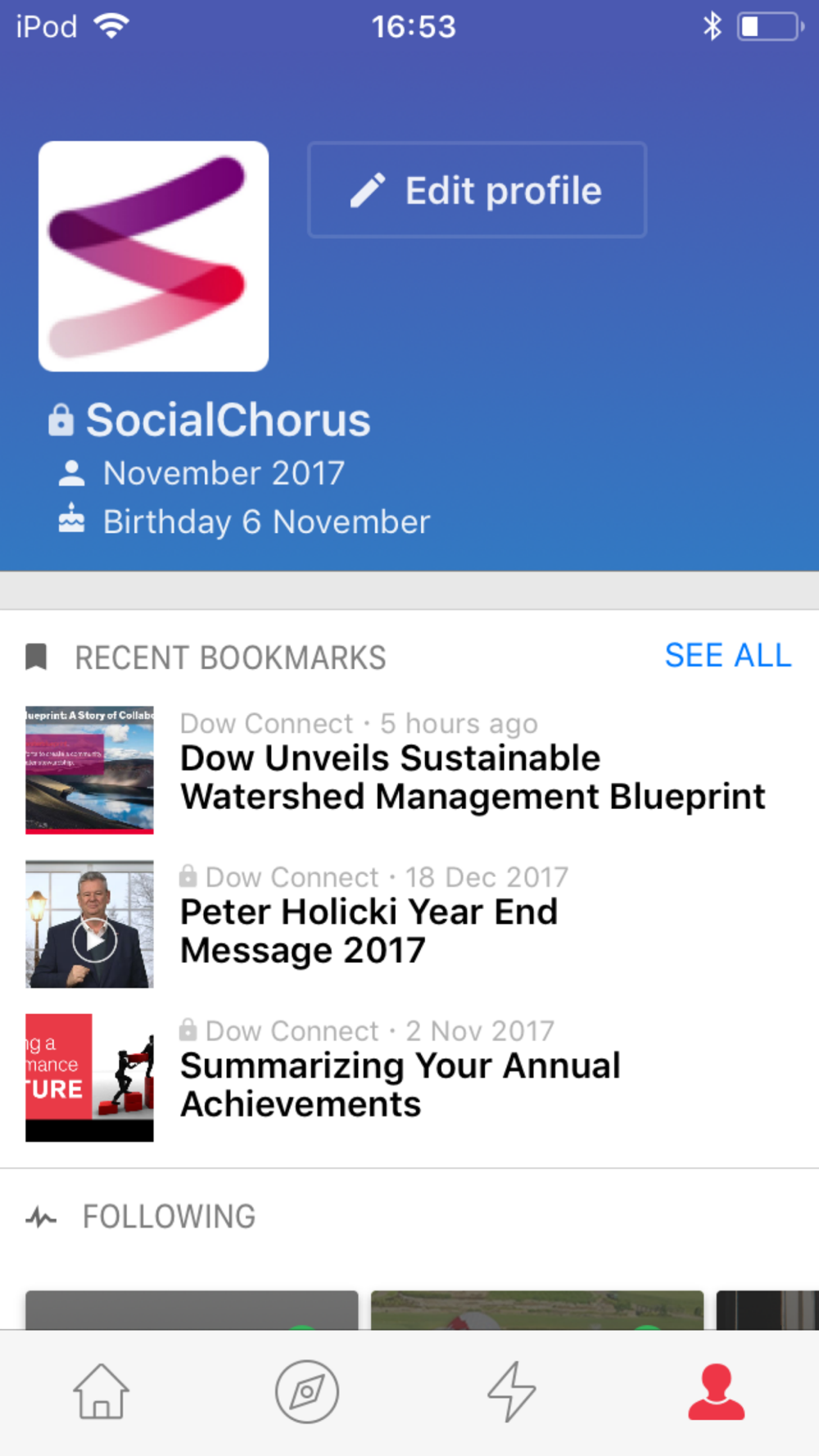Switch to the compass Explore tab
Viewport: 819px width, 1456px height.
pos(307,1390)
